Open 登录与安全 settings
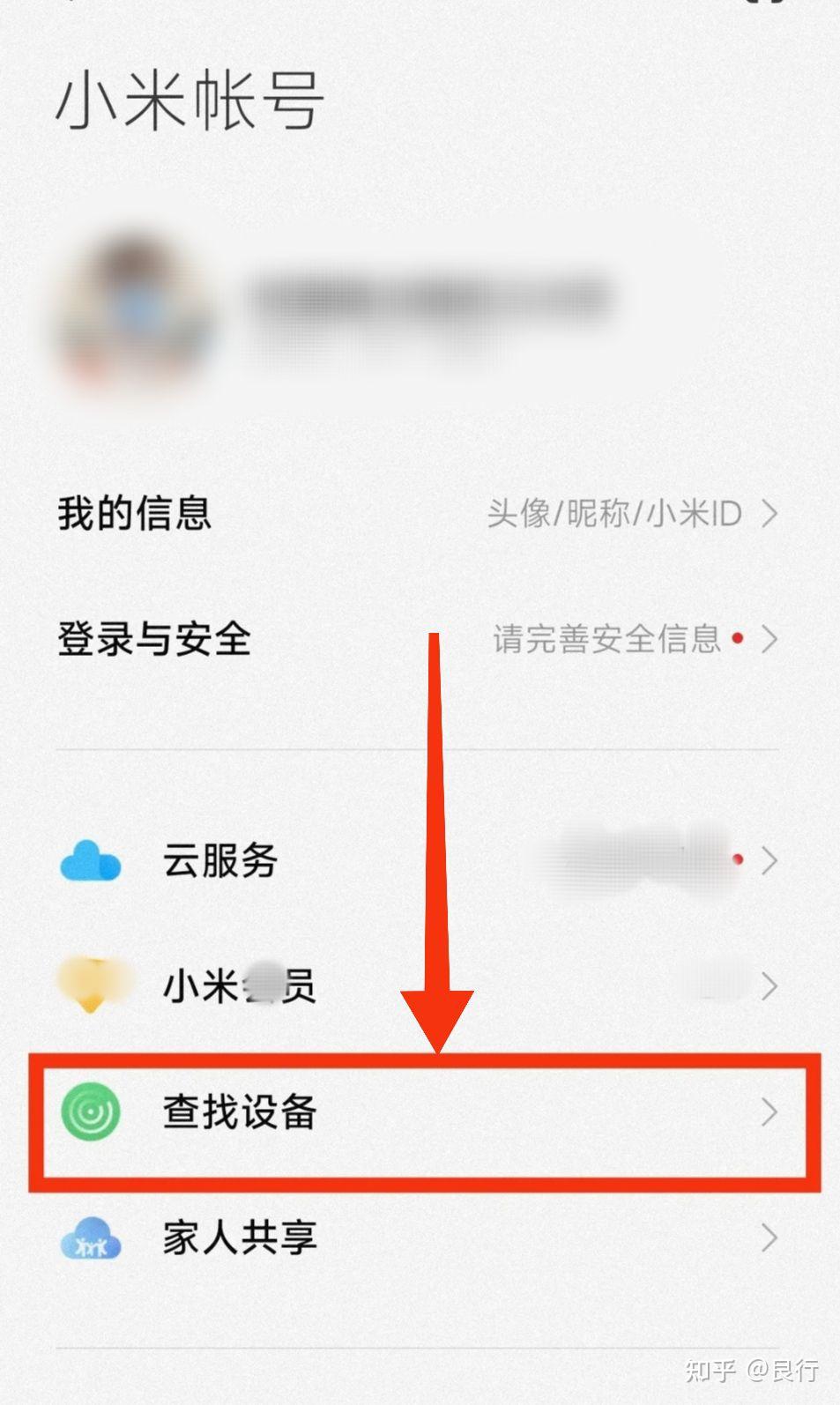This screenshot has height=1405, width=840. point(420,639)
